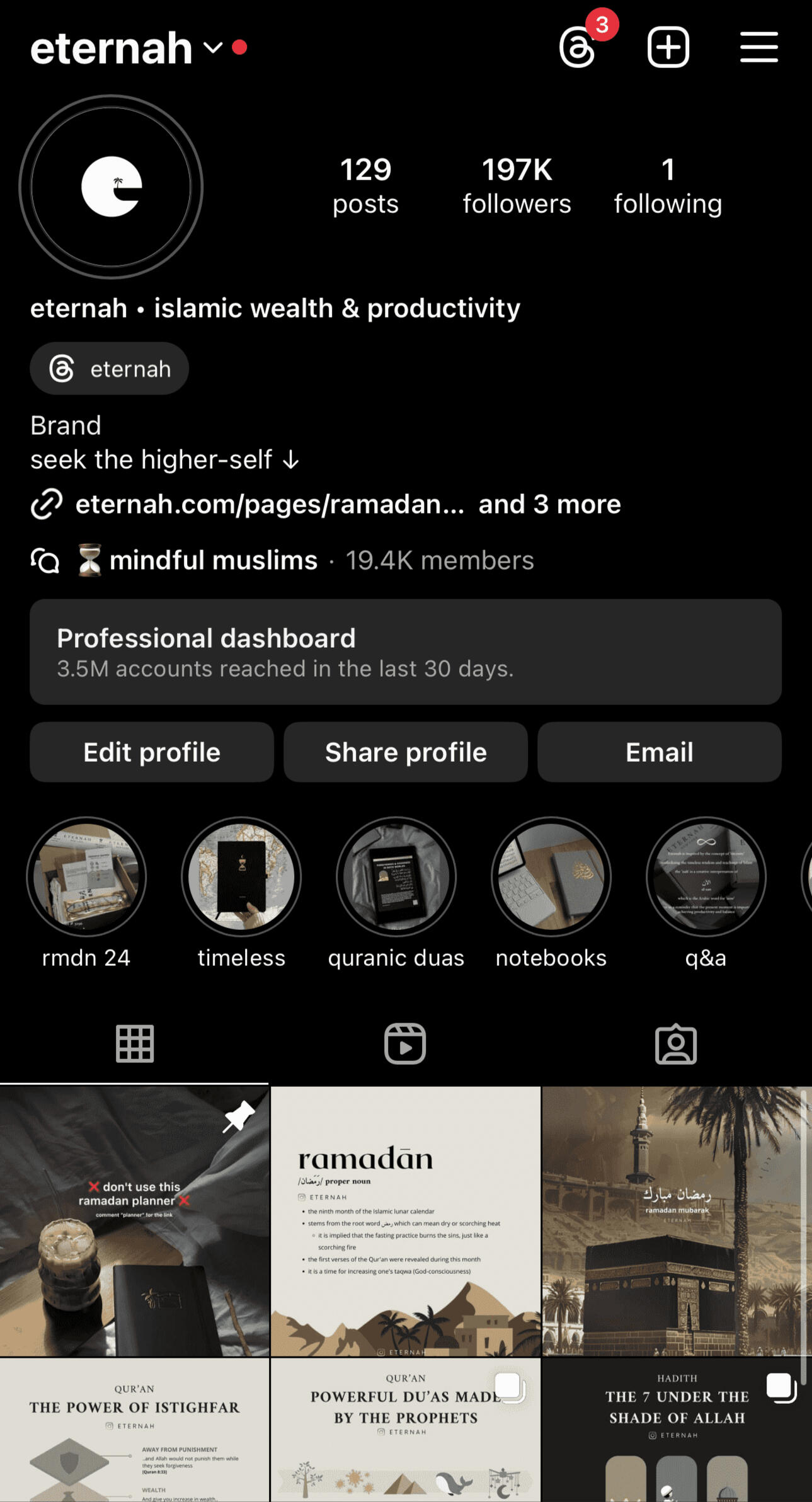This screenshot has width=812, height=1502.
Task: Switch to the tagged photos tab
Action: tap(675, 1044)
